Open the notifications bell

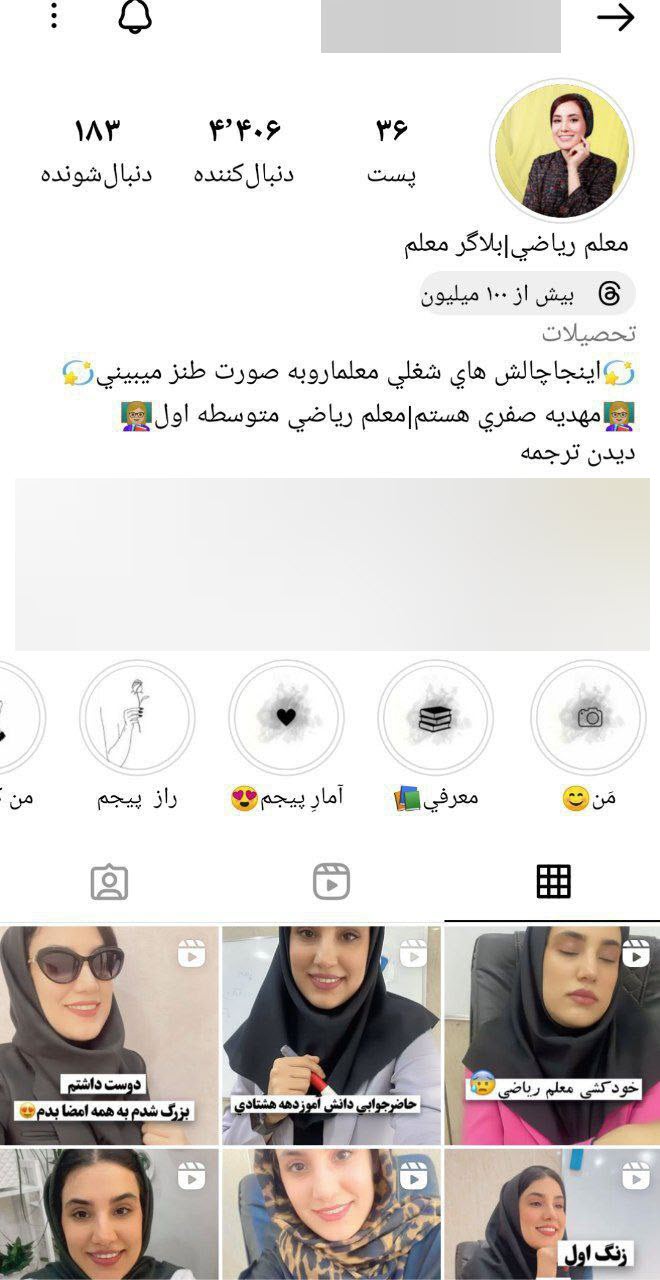coord(134,17)
